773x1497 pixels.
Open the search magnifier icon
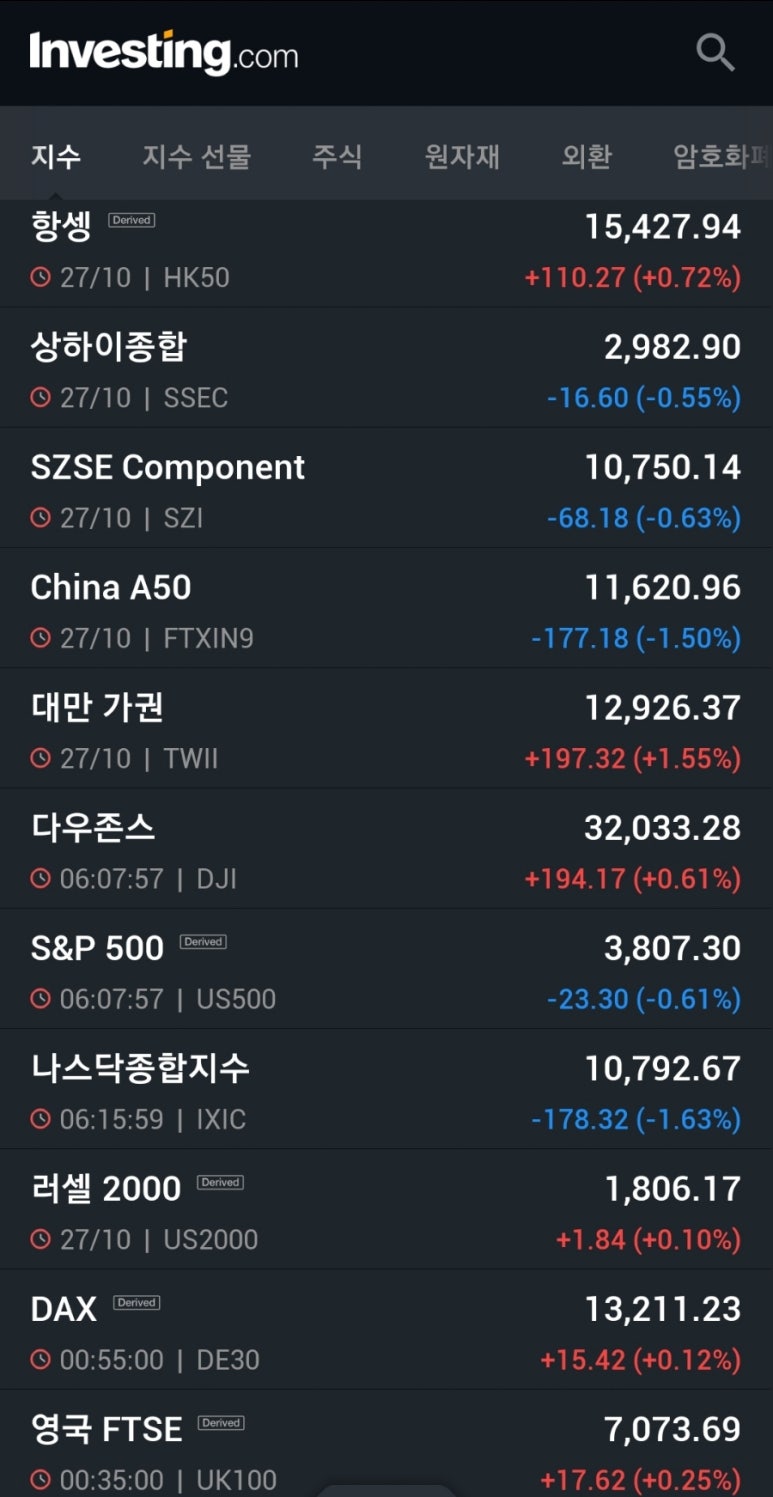point(715,52)
